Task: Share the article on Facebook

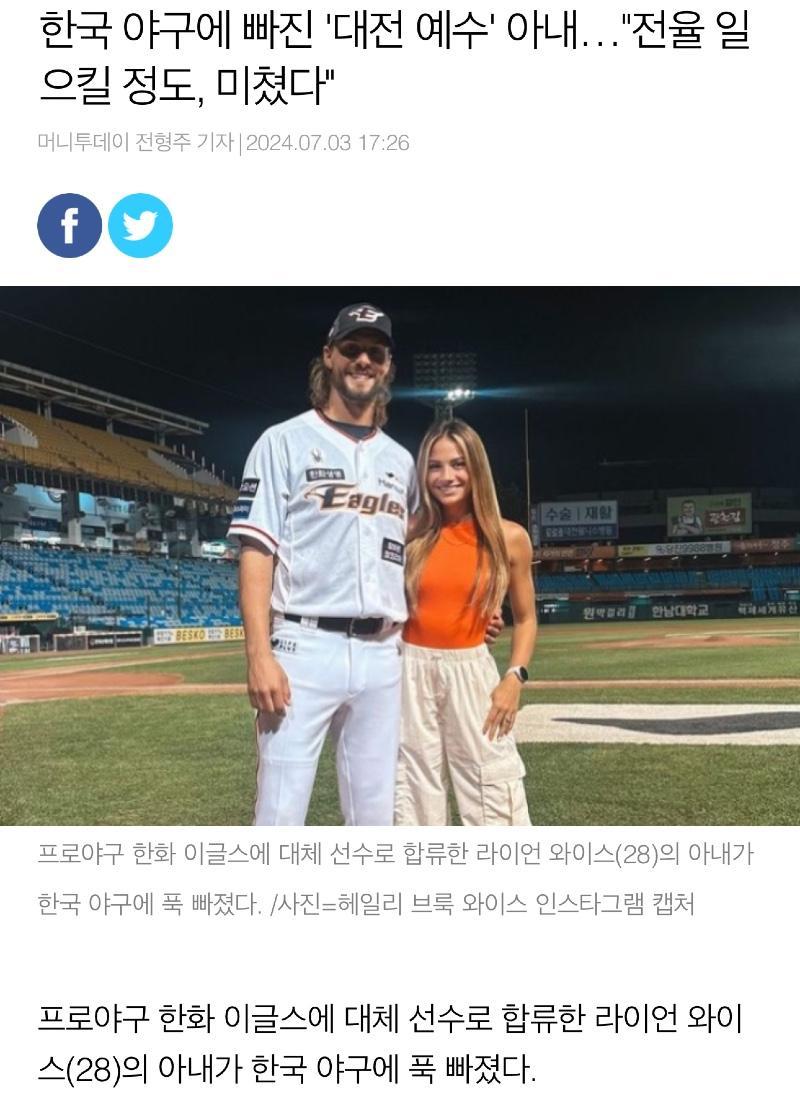Action: click(x=69, y=226)
